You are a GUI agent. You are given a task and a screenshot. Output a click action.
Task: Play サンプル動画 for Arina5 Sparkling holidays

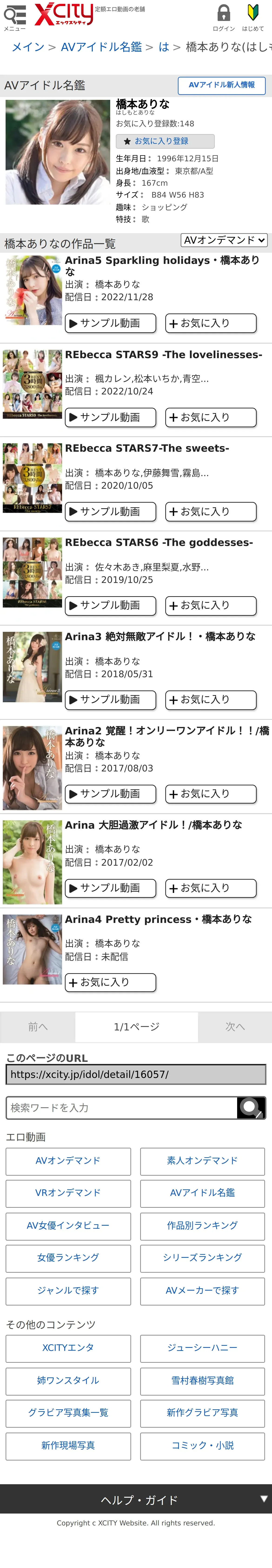[x=110, y=323]
